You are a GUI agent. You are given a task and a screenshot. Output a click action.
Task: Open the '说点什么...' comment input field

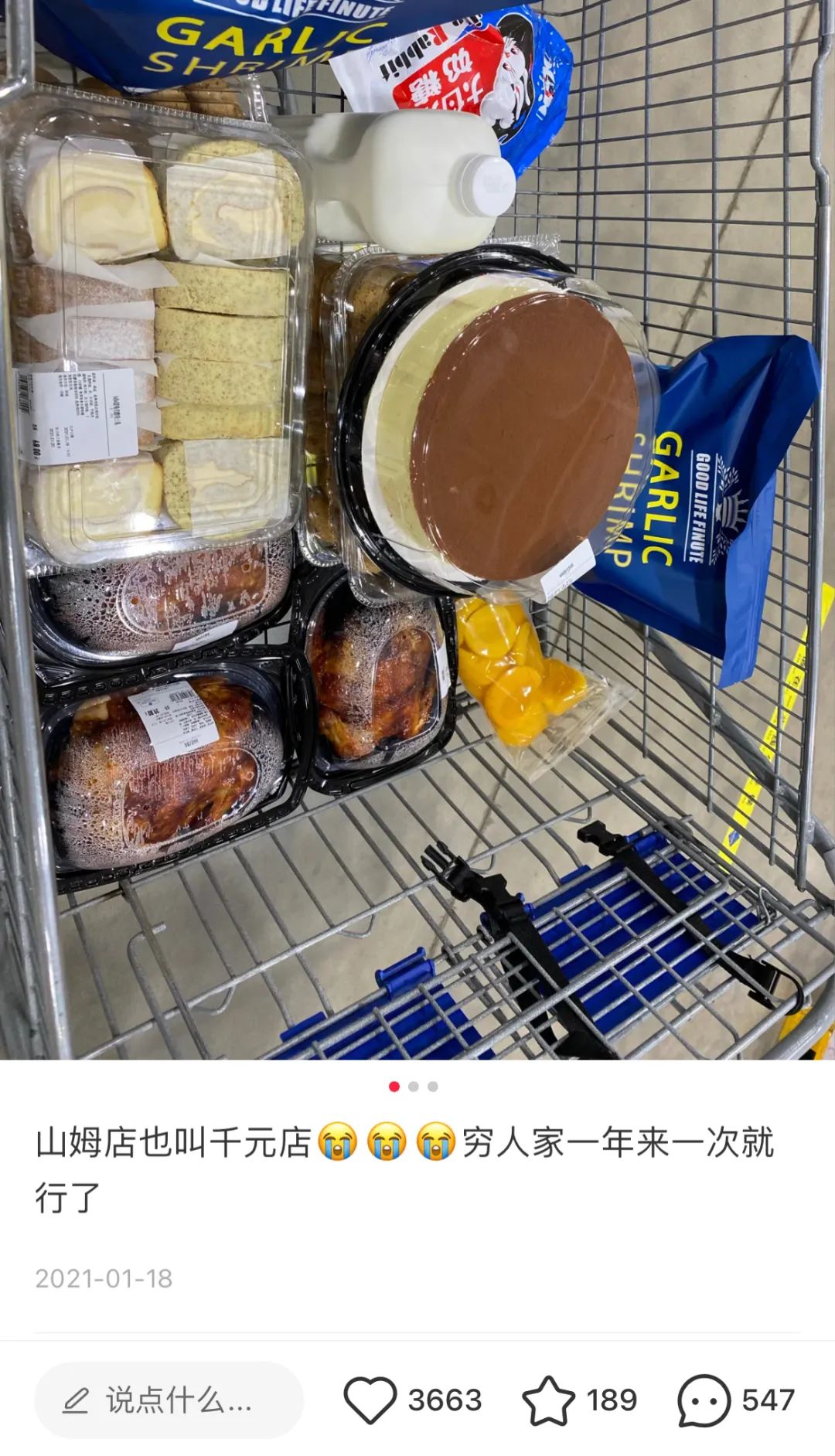click(169, 1400)
